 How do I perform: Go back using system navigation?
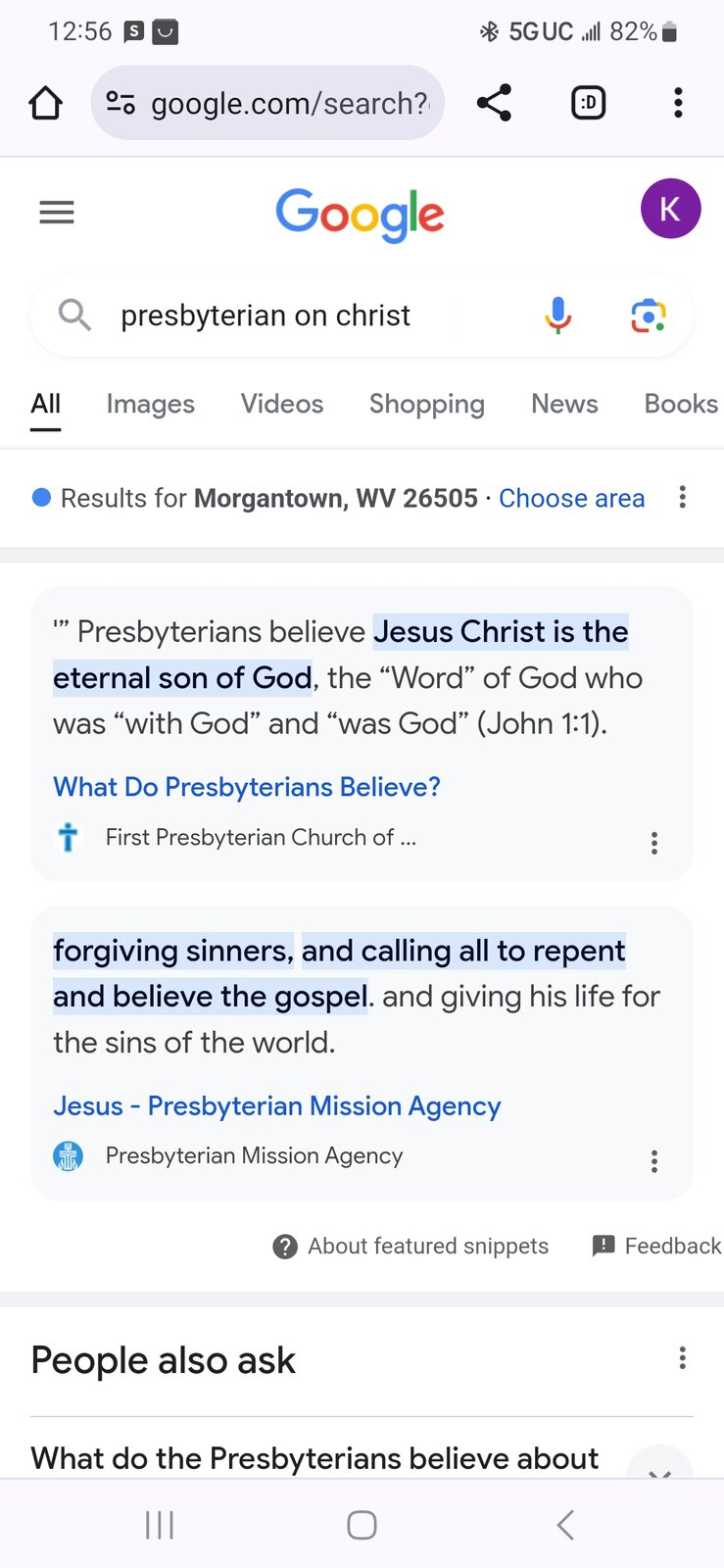coord(565,1525)
